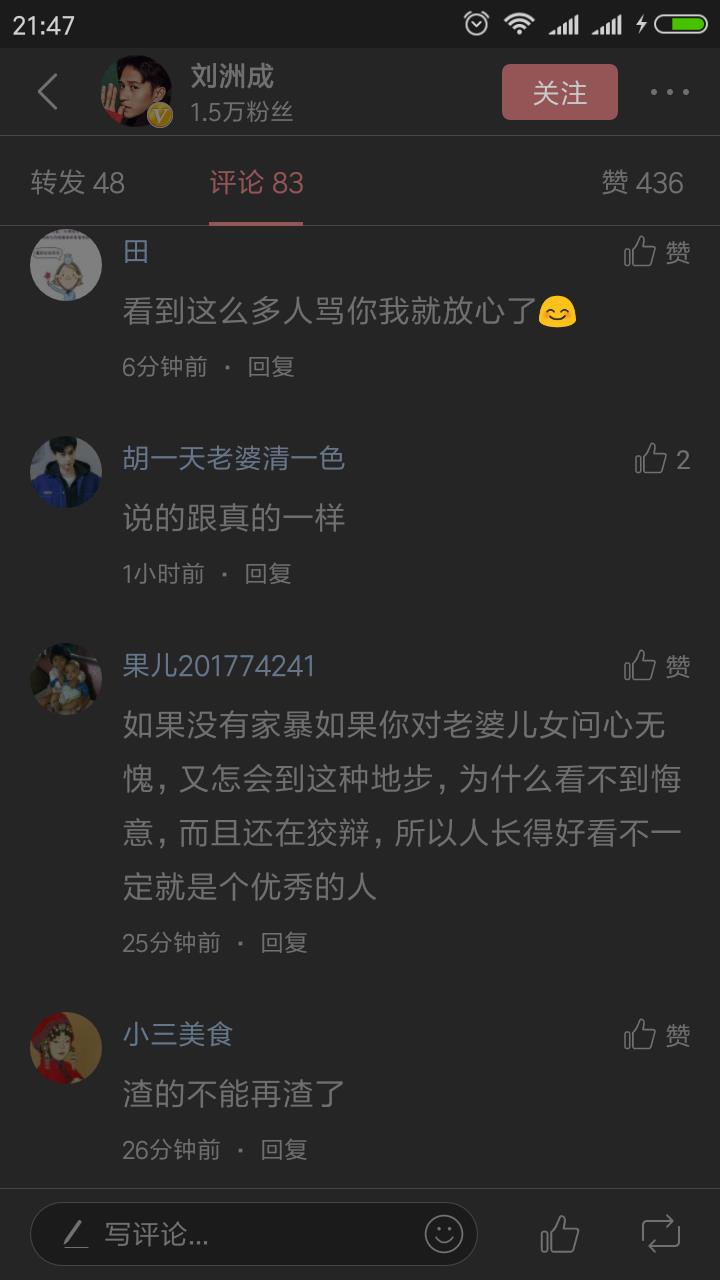The width and height of the screenshot is (720, 1280).
Task: Reply to 小三美食's comment
Action: pos(284,1150)
